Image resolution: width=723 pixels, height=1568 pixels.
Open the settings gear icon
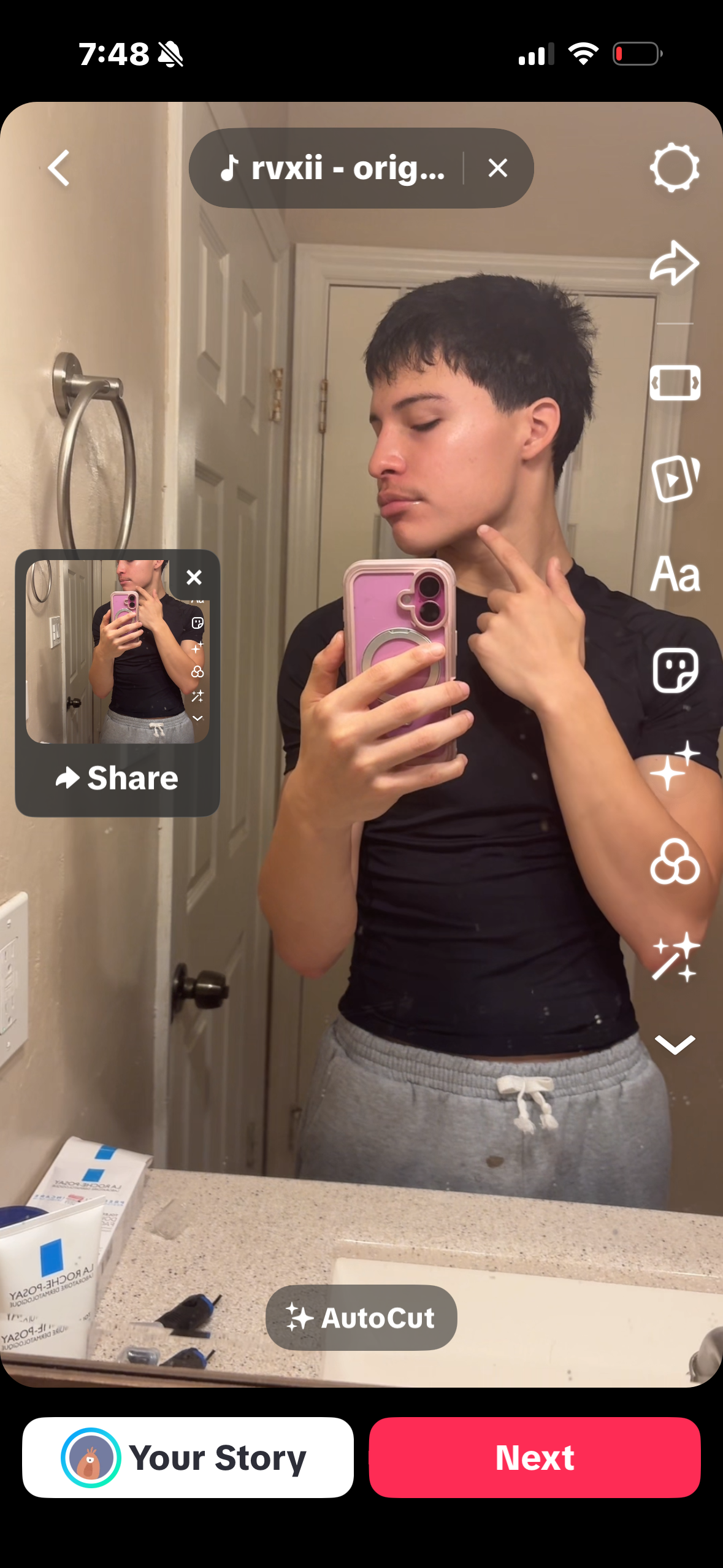coord(674,167)
